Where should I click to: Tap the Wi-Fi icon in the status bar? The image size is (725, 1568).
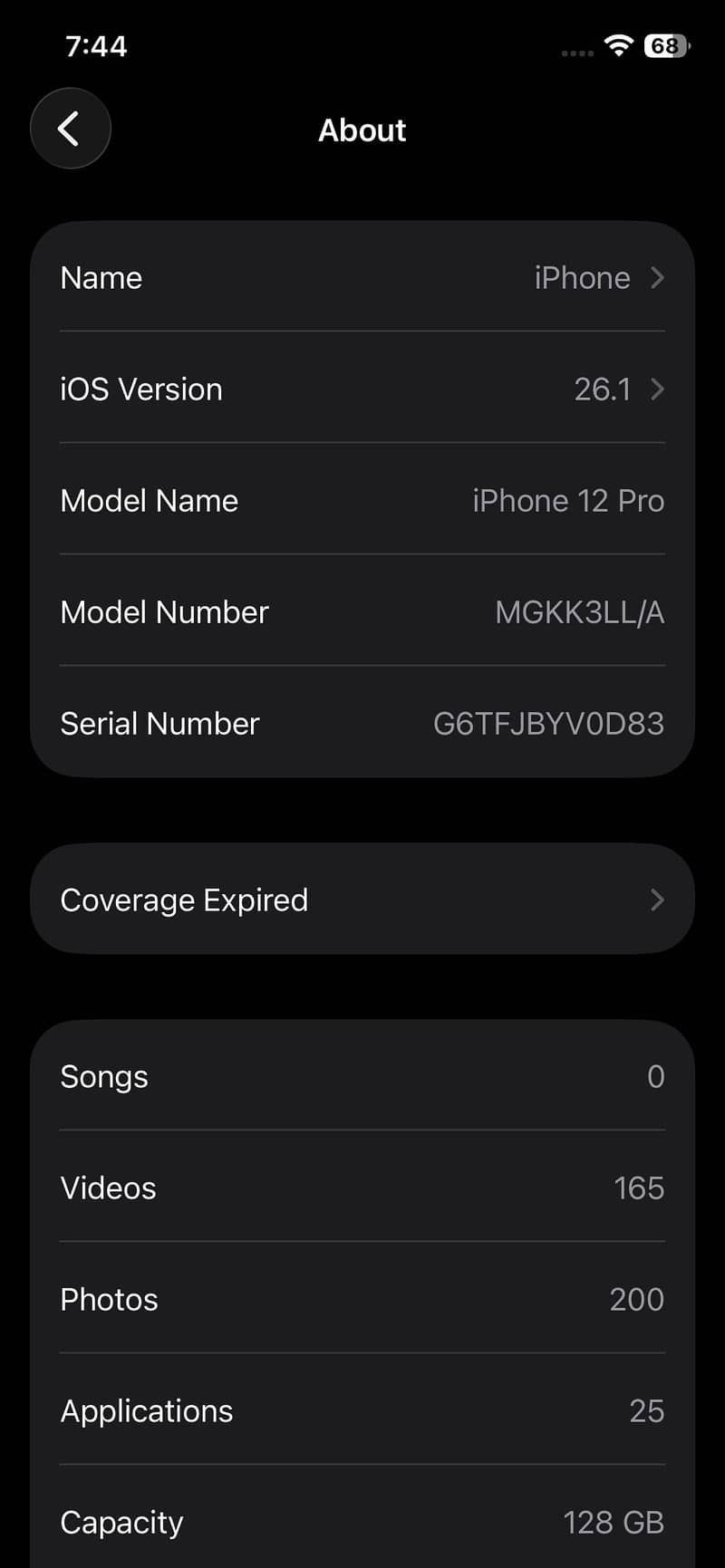(619, 45)
